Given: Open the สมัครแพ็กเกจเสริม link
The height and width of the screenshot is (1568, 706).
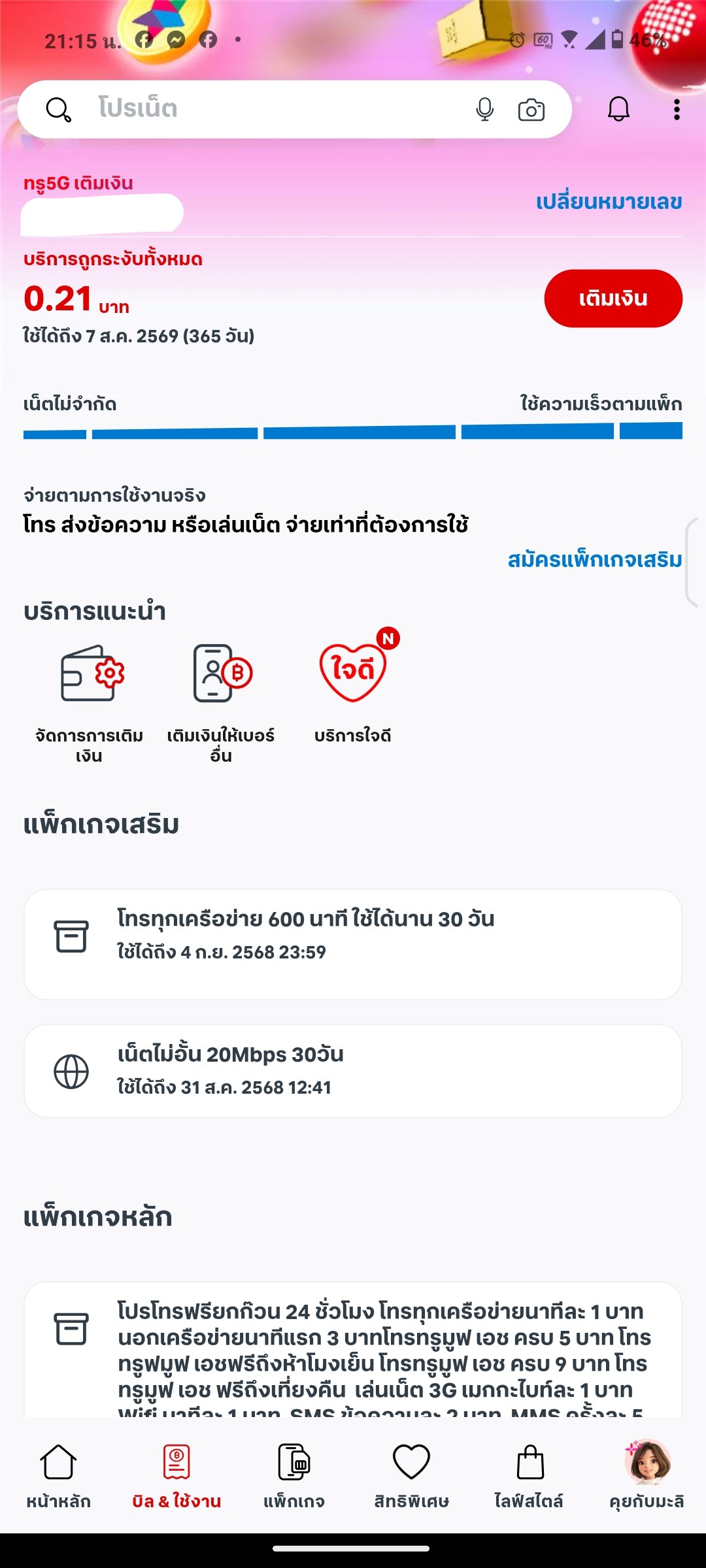Looking at the screenshot, I should (x=595, y=560).
